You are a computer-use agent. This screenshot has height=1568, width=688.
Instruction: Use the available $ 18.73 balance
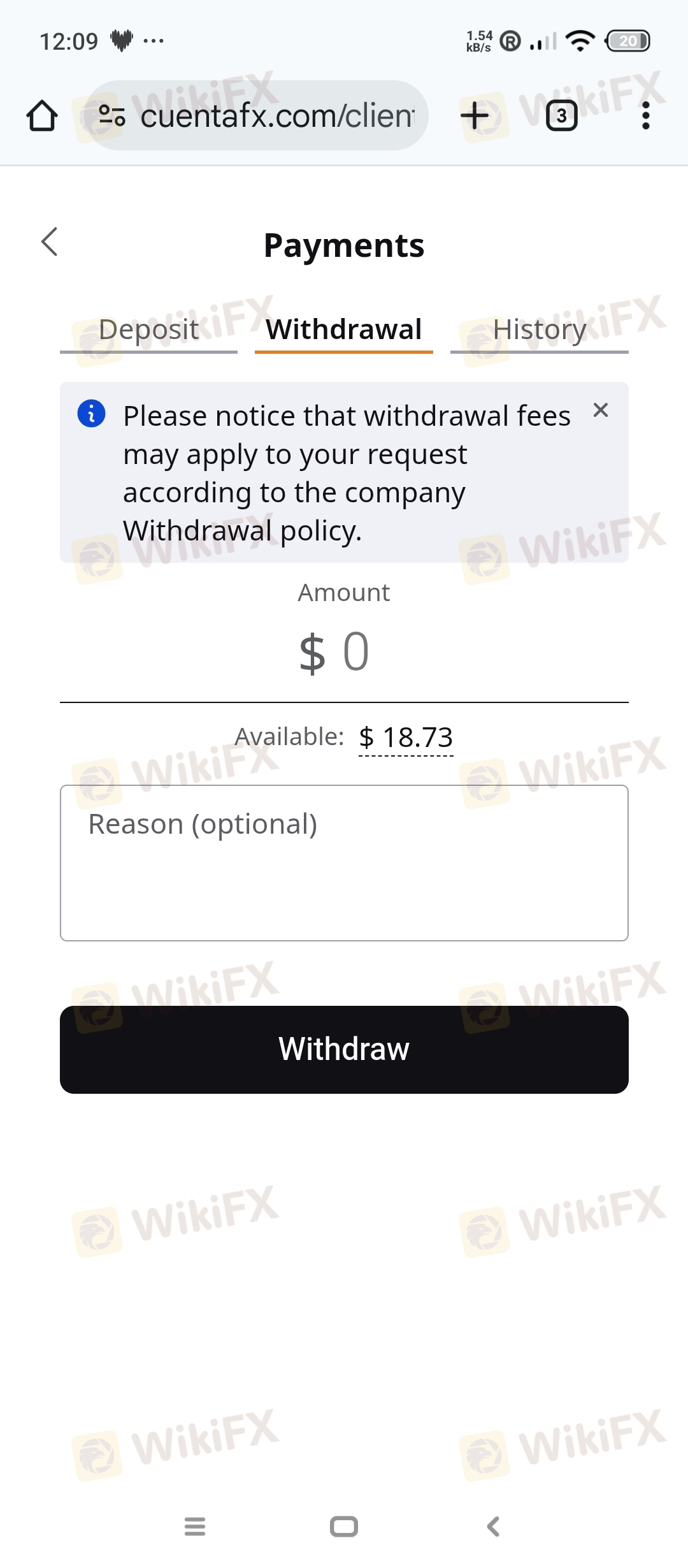coord(406,737)
